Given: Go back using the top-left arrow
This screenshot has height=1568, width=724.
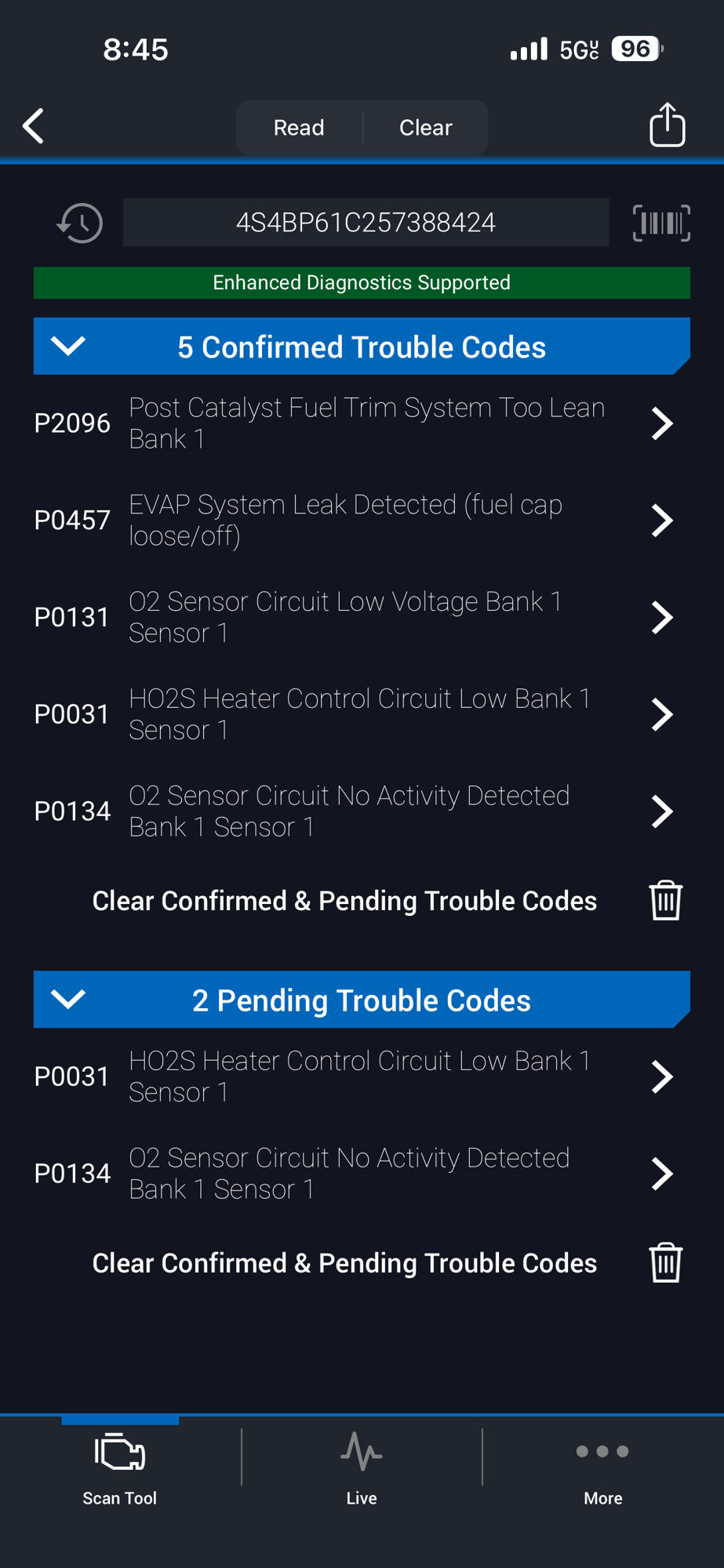Looking at the screenshot, I should point(34,126).
